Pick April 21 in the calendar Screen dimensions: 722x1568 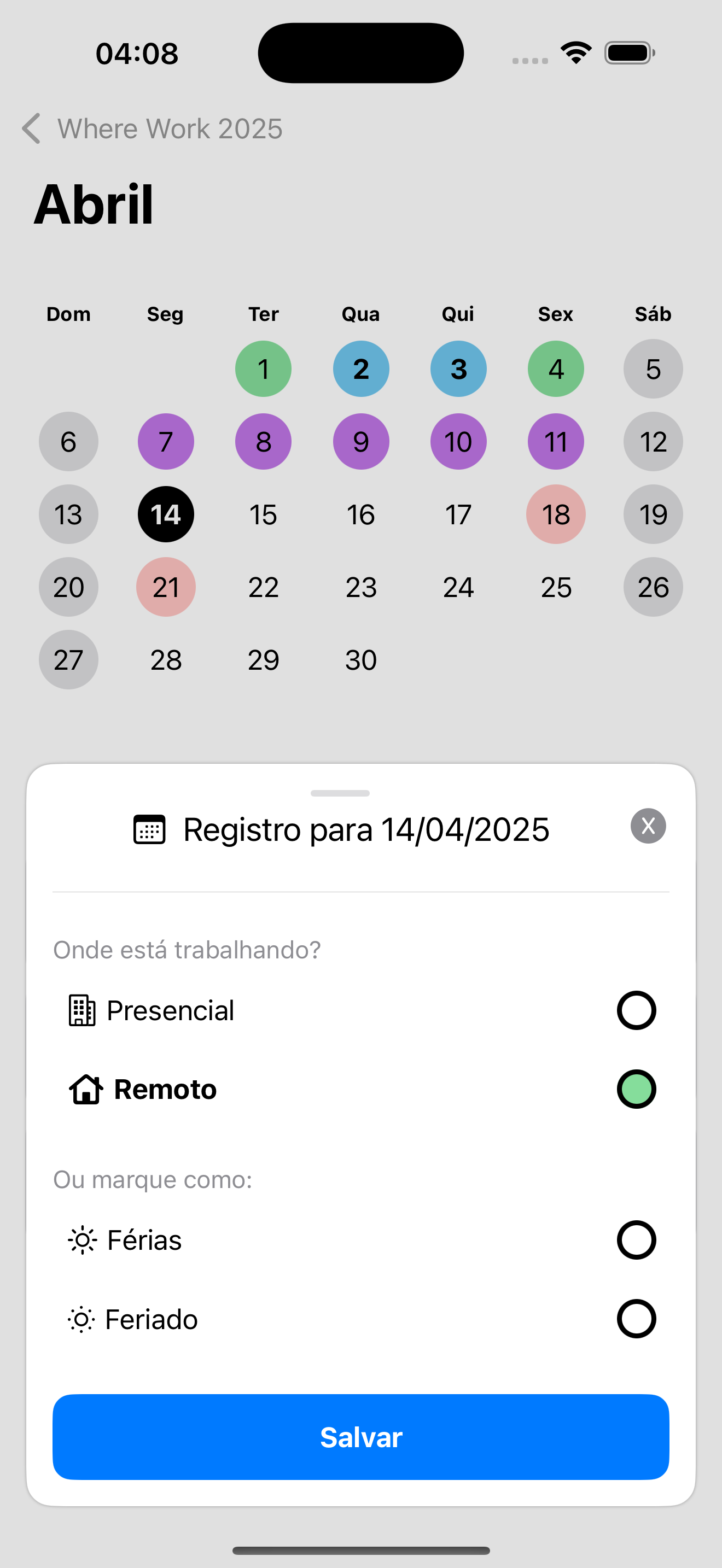(166, 587)
